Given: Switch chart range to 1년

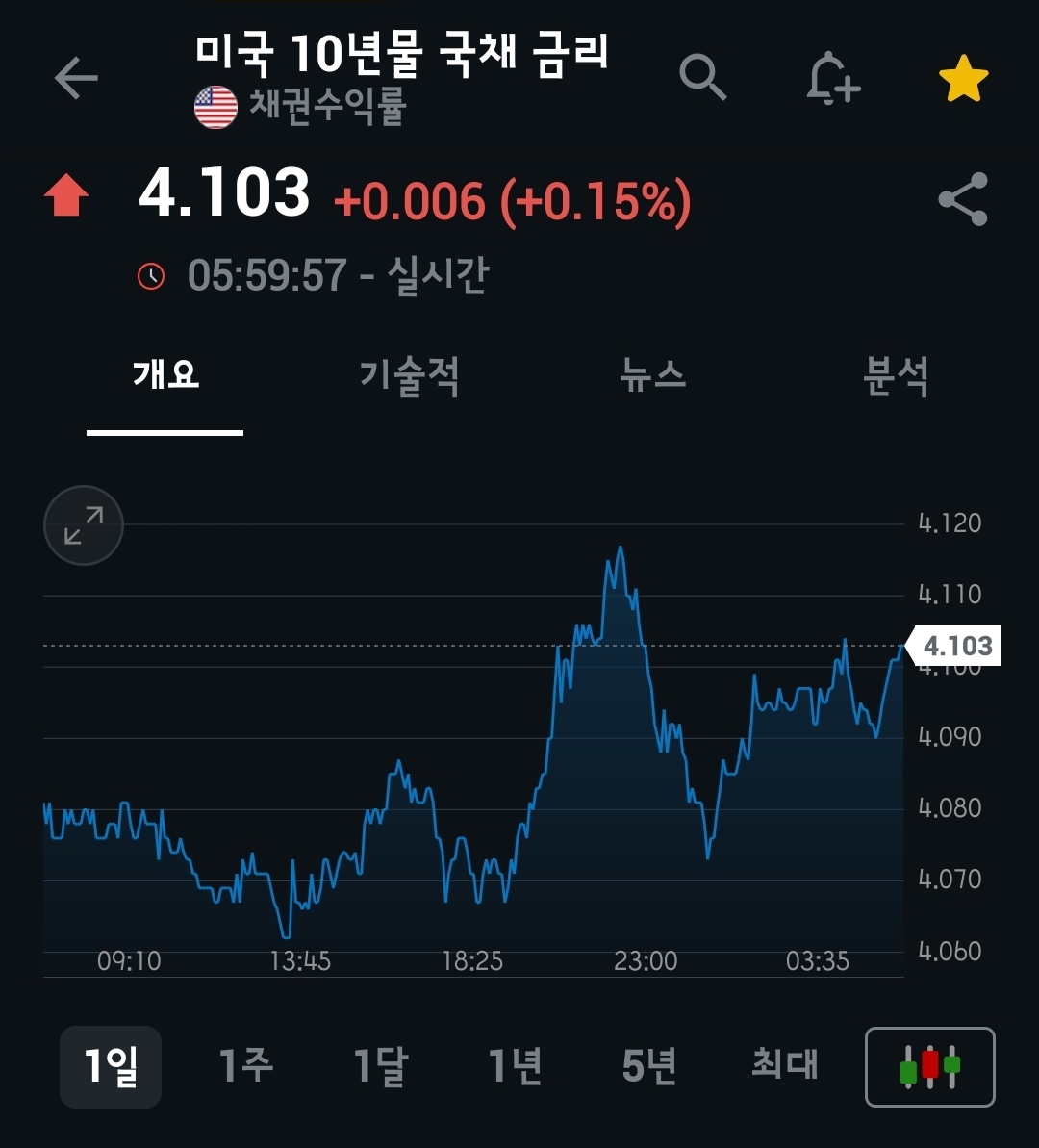Looking at the screenshot, I should (515, 1066).
